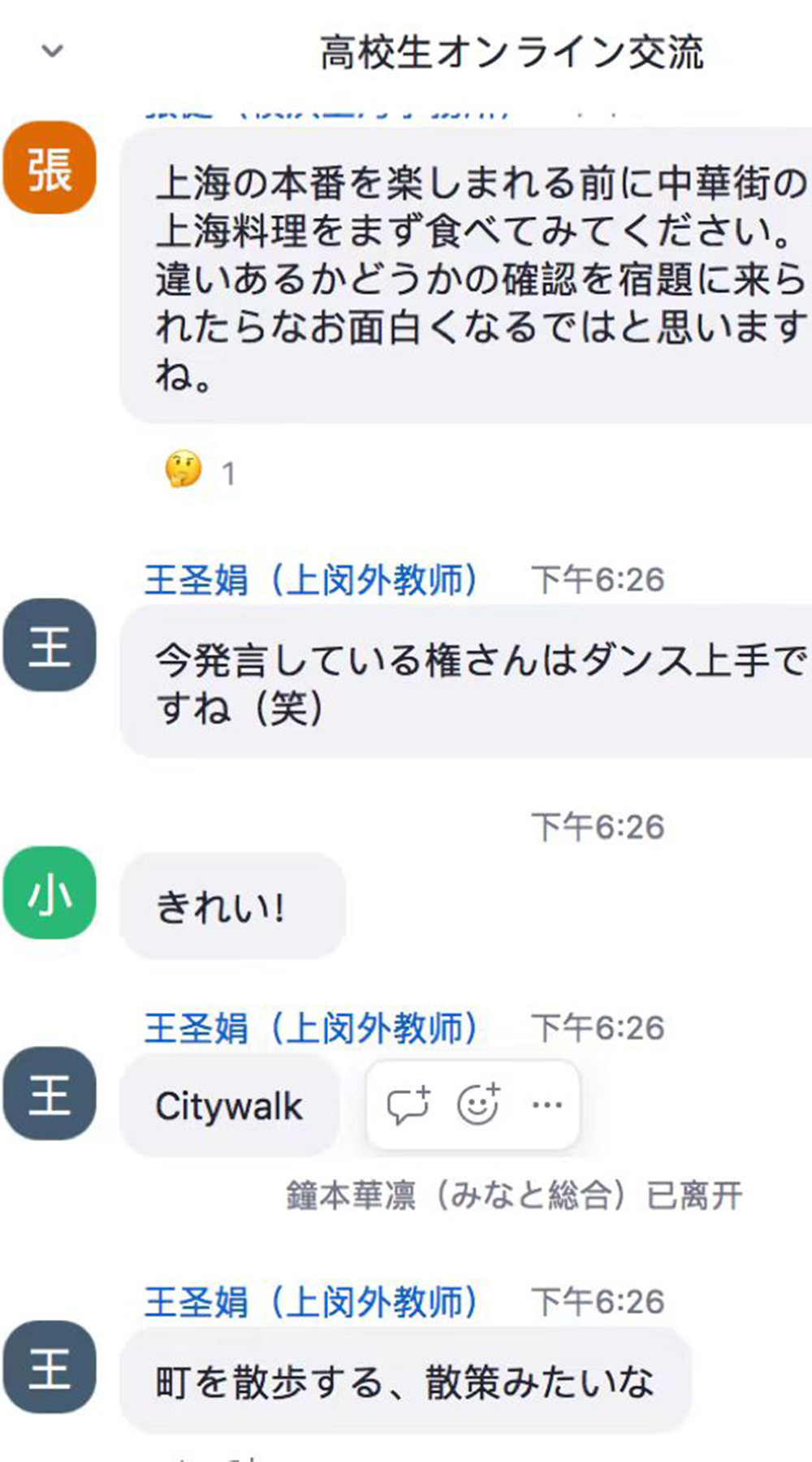Add an emoji reaction to Citywalk

478,1105
